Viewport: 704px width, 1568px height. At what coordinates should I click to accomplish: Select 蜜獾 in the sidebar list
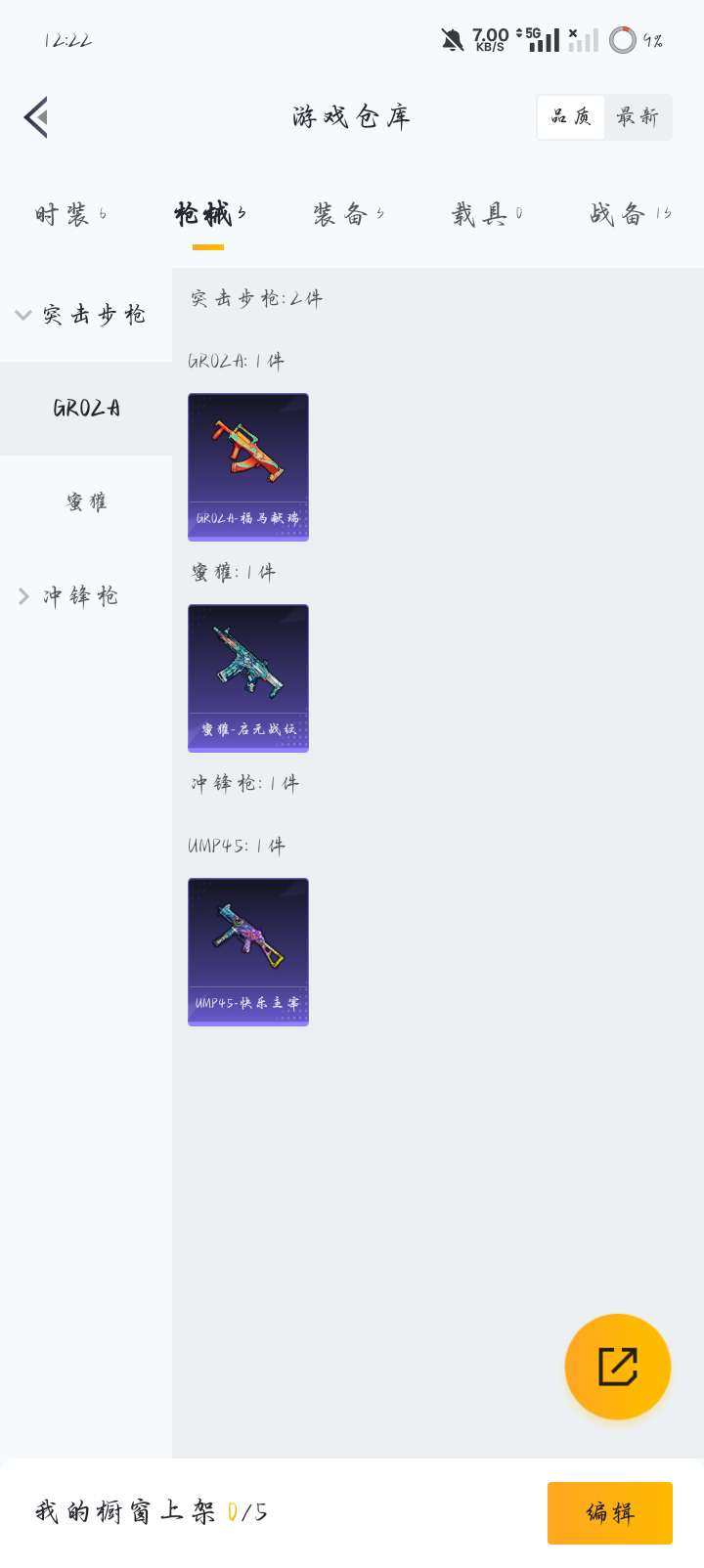[x=85, y=501]
